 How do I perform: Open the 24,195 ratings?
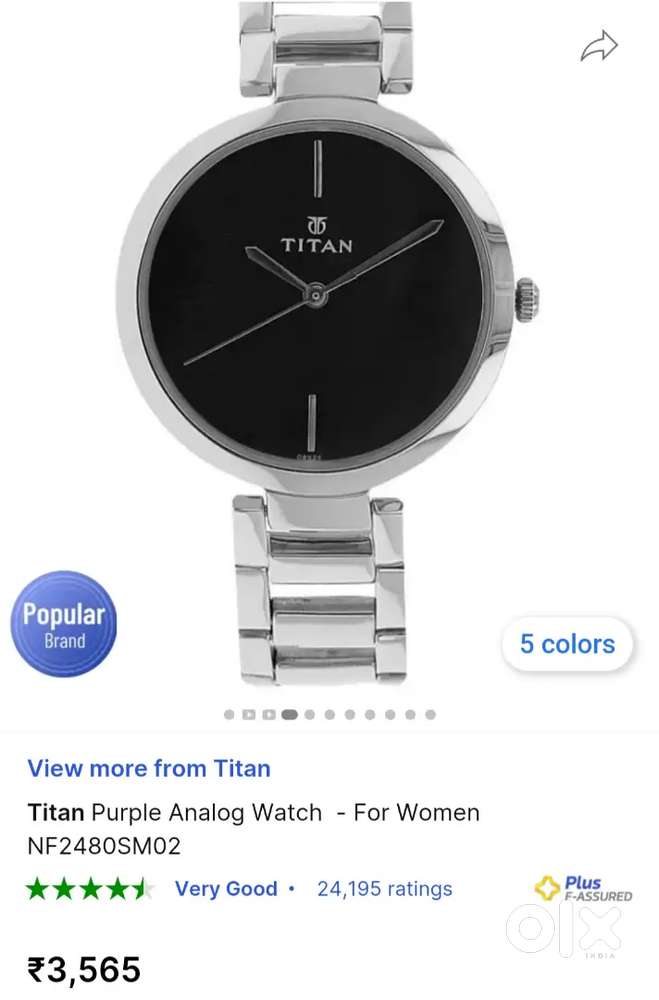(384, 888)
